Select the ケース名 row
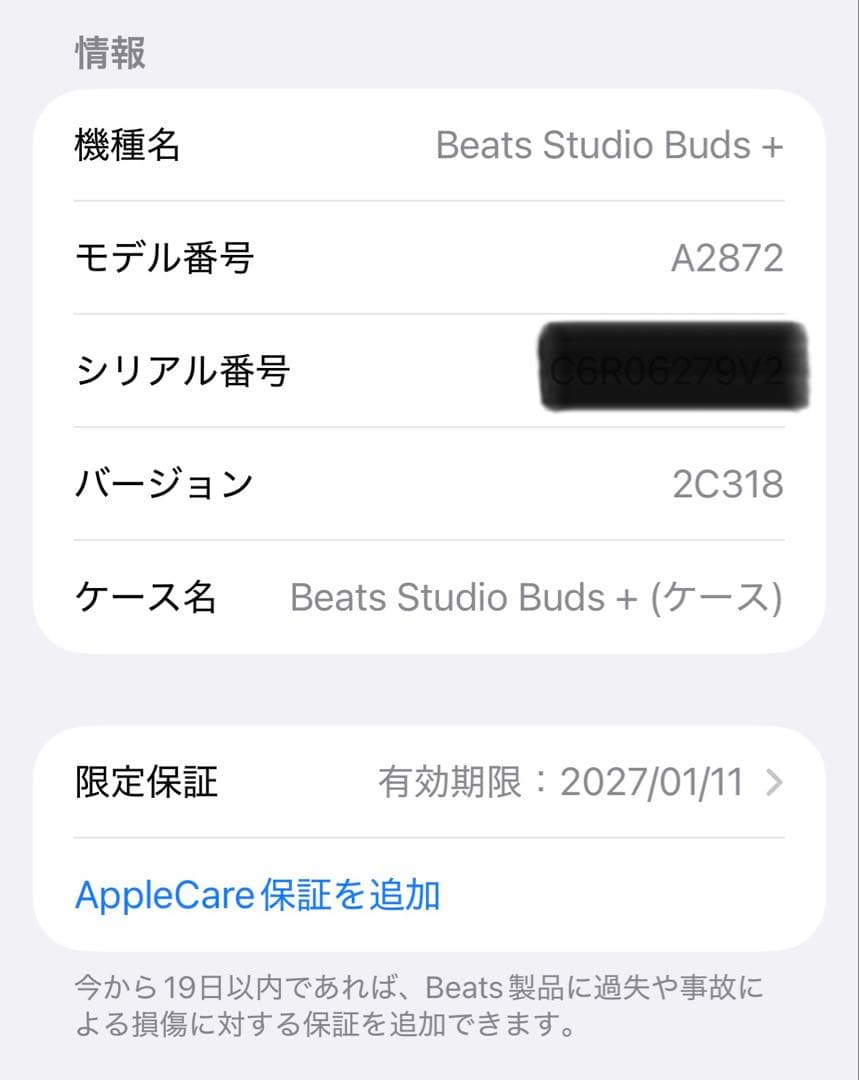The width and height of the screenshot is (859, 1080). 430,597
